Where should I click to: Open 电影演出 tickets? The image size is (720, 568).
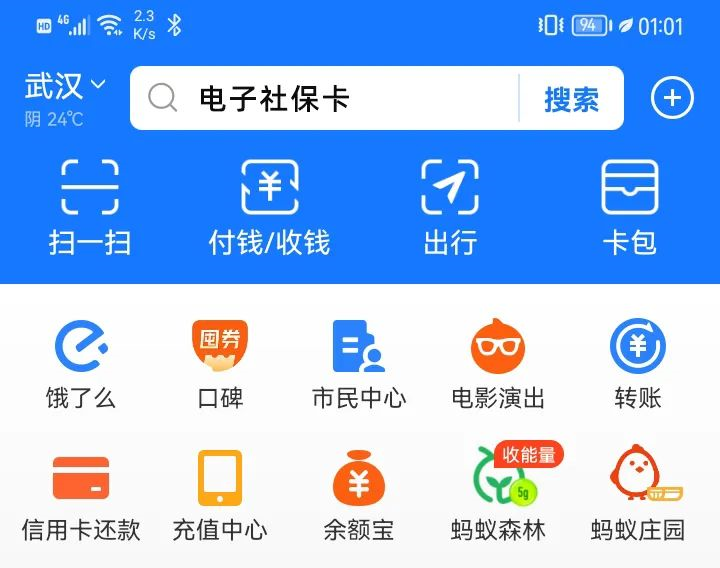coord(498,363)
